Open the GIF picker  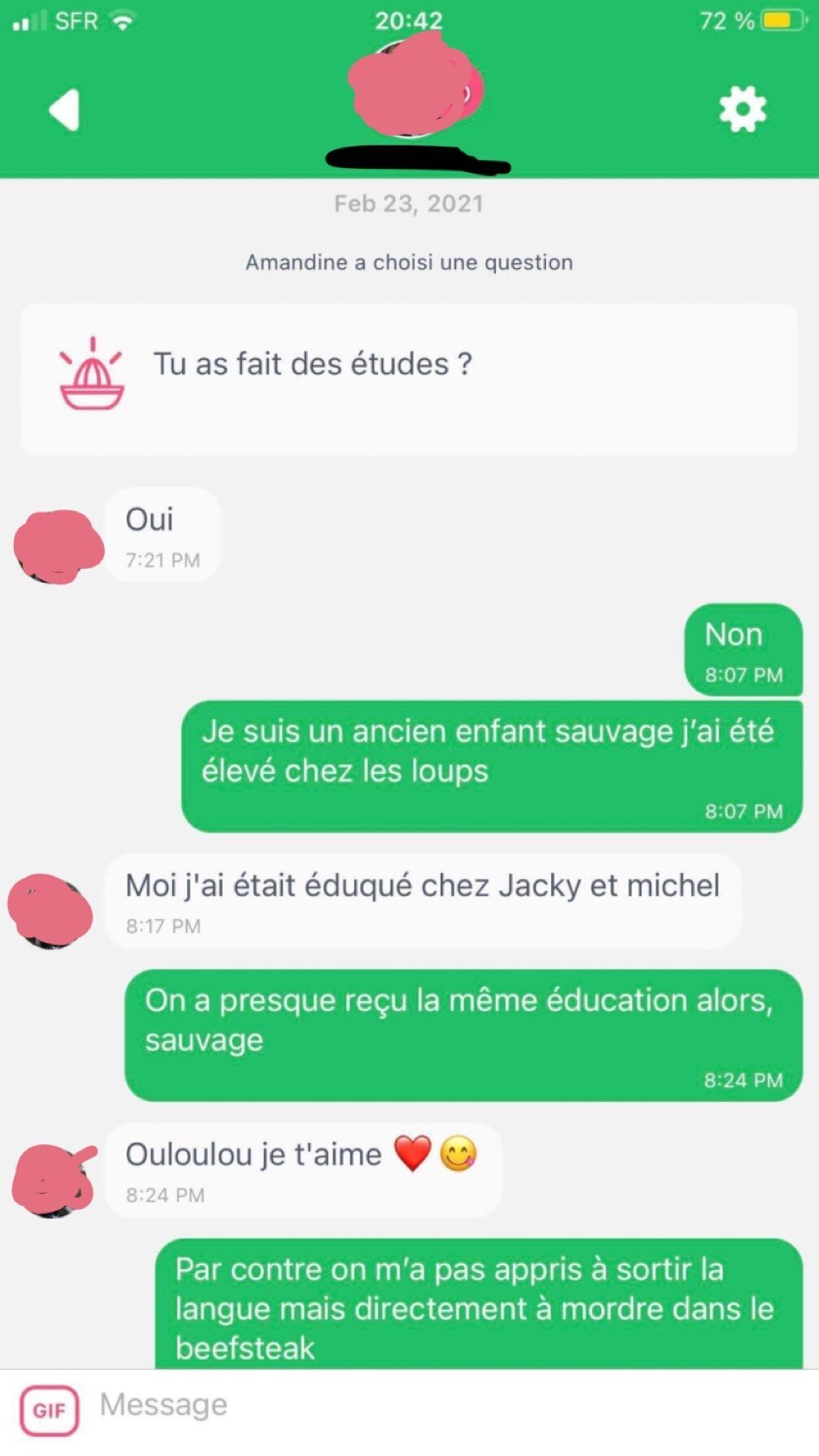[50, 1410]
